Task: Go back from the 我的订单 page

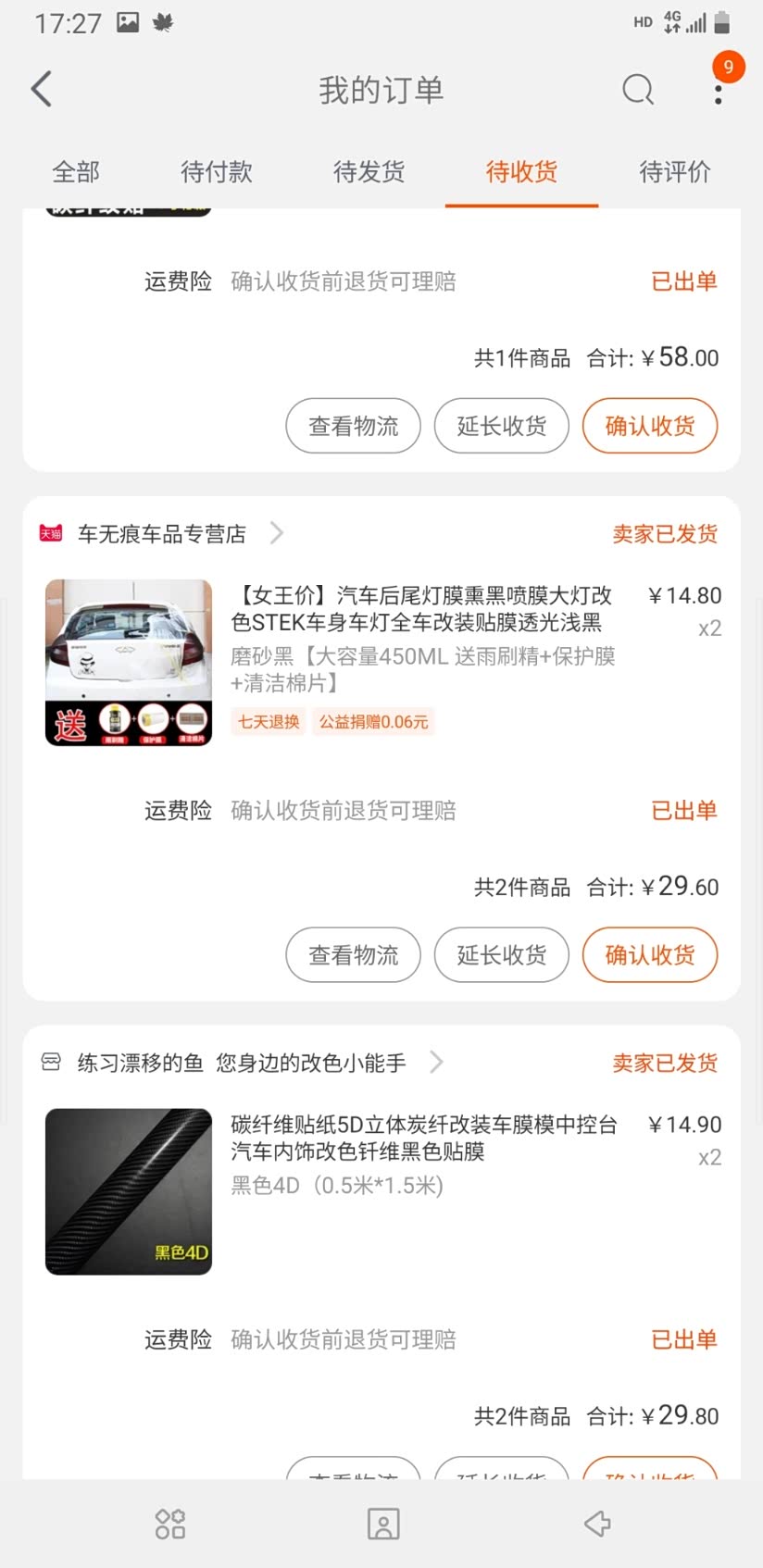Action: [42, 90]
